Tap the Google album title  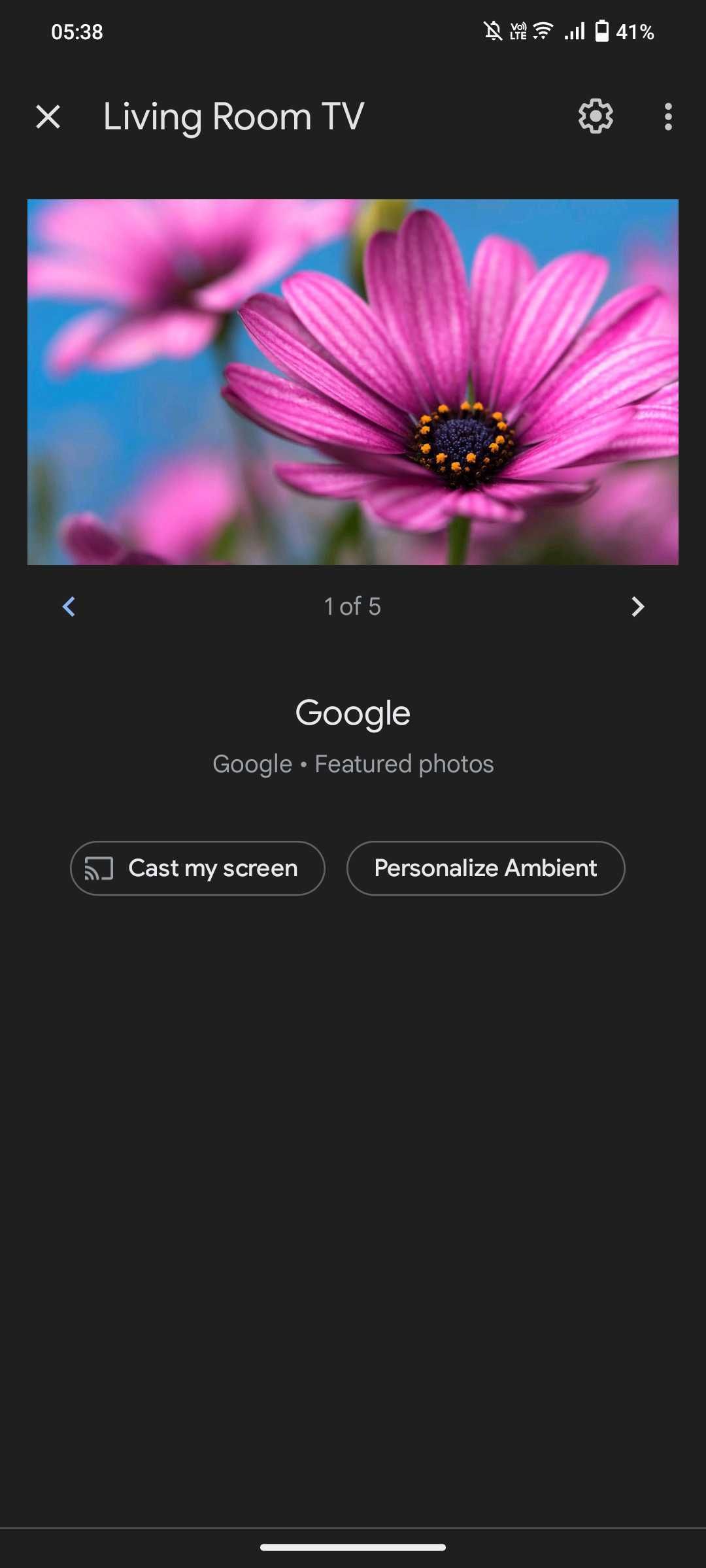353,712
